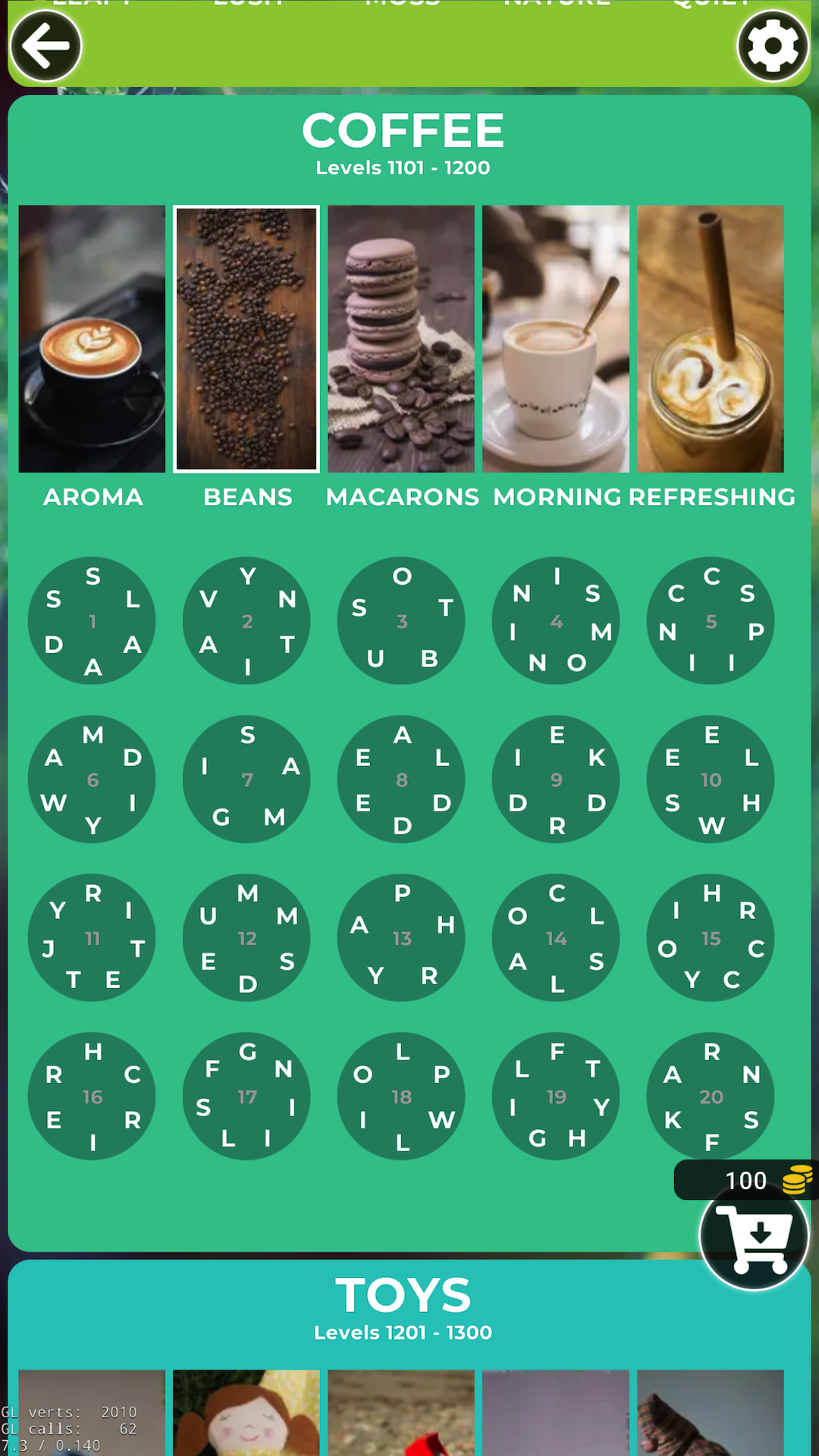
Task: Launch level 7
Action: [x=246, y=780]
